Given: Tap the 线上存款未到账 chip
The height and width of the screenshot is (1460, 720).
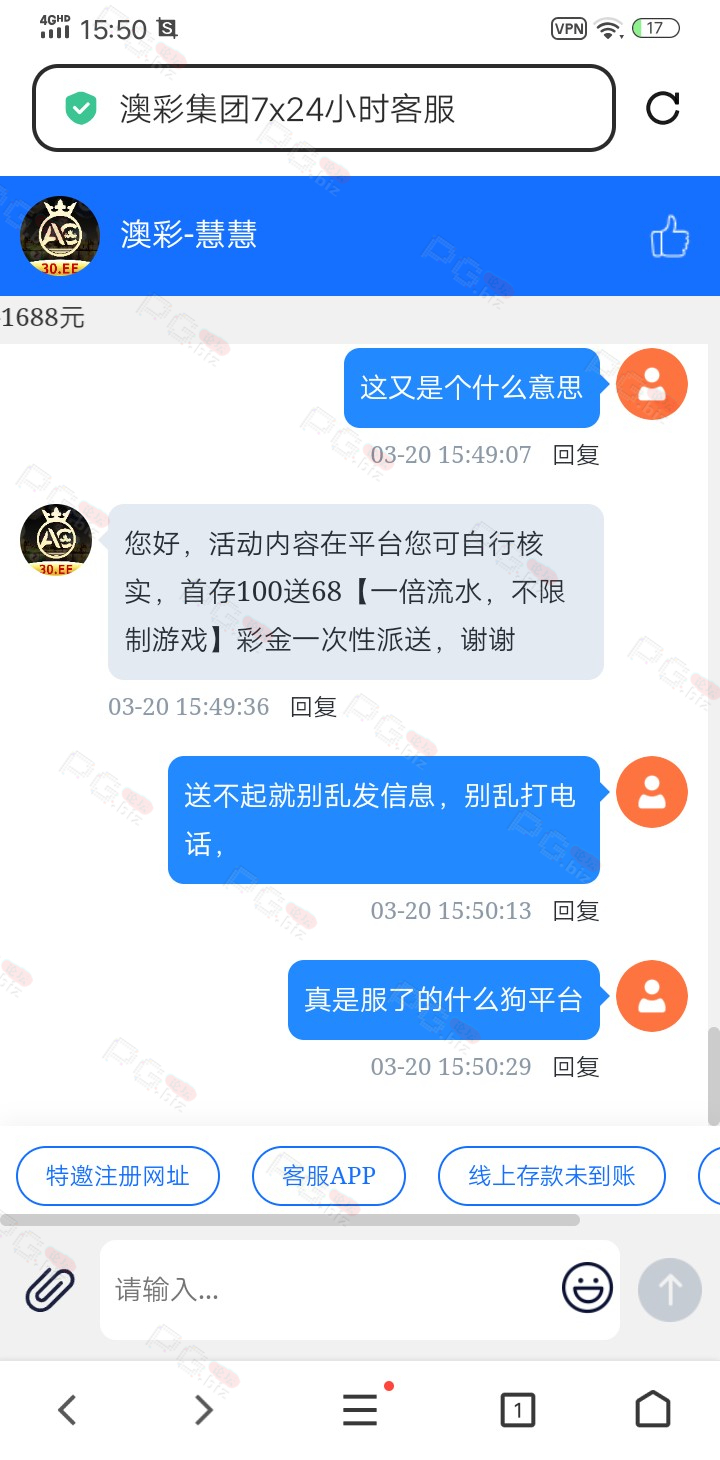Looking at the screenshot, I should coord(552,1176).
